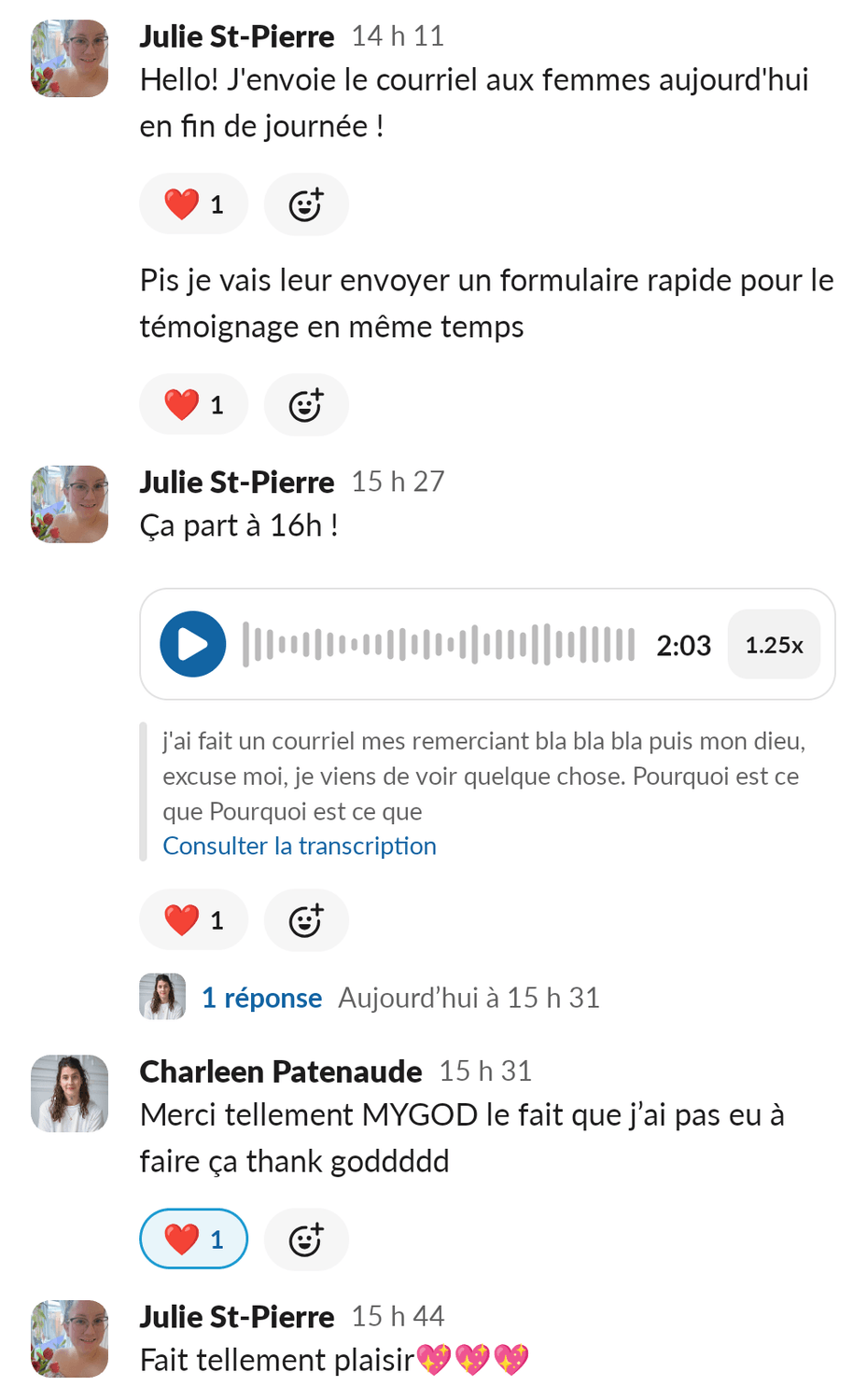Open Charleen Patenaude's profile picture

(70, 1094)
